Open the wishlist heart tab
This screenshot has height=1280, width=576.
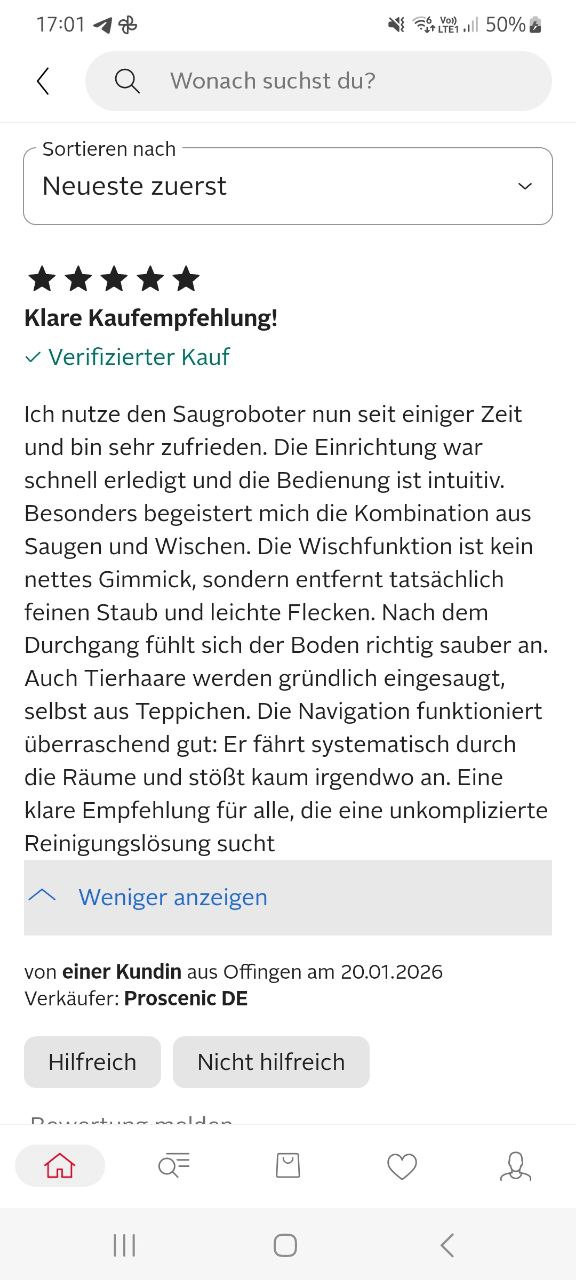tap(402, 1166)
